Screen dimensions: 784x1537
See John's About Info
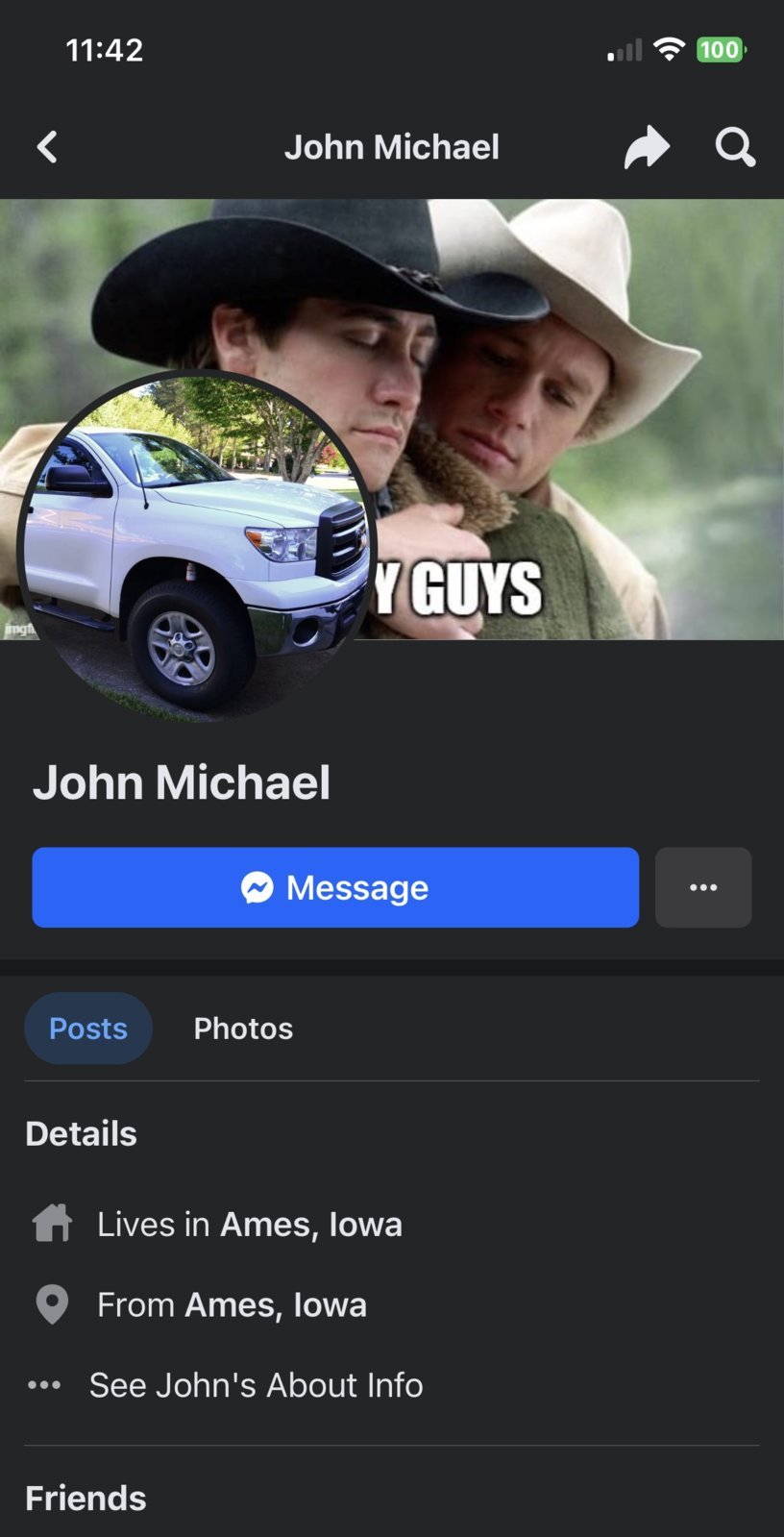256,1385
